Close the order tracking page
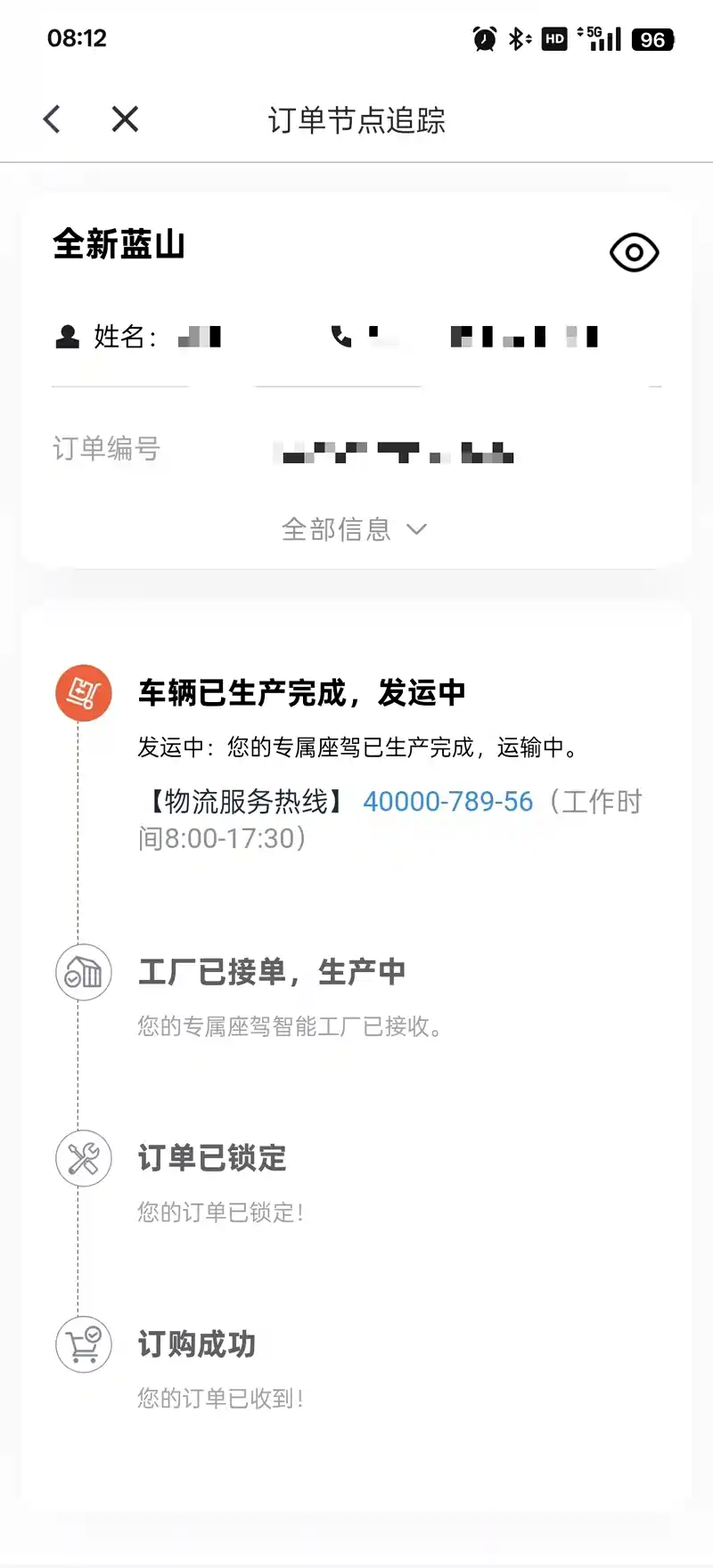The image size is (713, 1568). [x=125, y=118]
